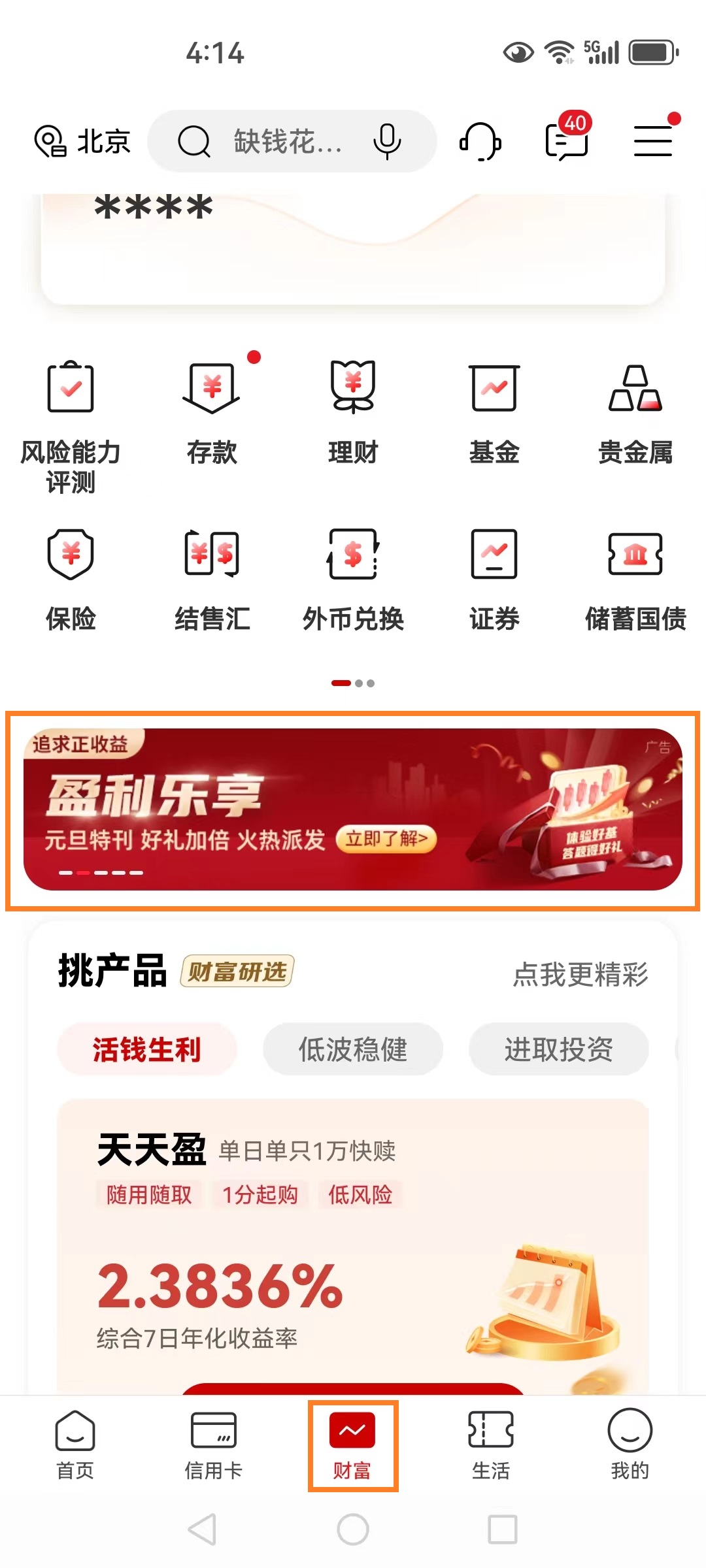The height and width of the screenshot is (1568, 706).
Task: Open 风险能力评测
Action: pyautogui.click(x=71, y=425)
